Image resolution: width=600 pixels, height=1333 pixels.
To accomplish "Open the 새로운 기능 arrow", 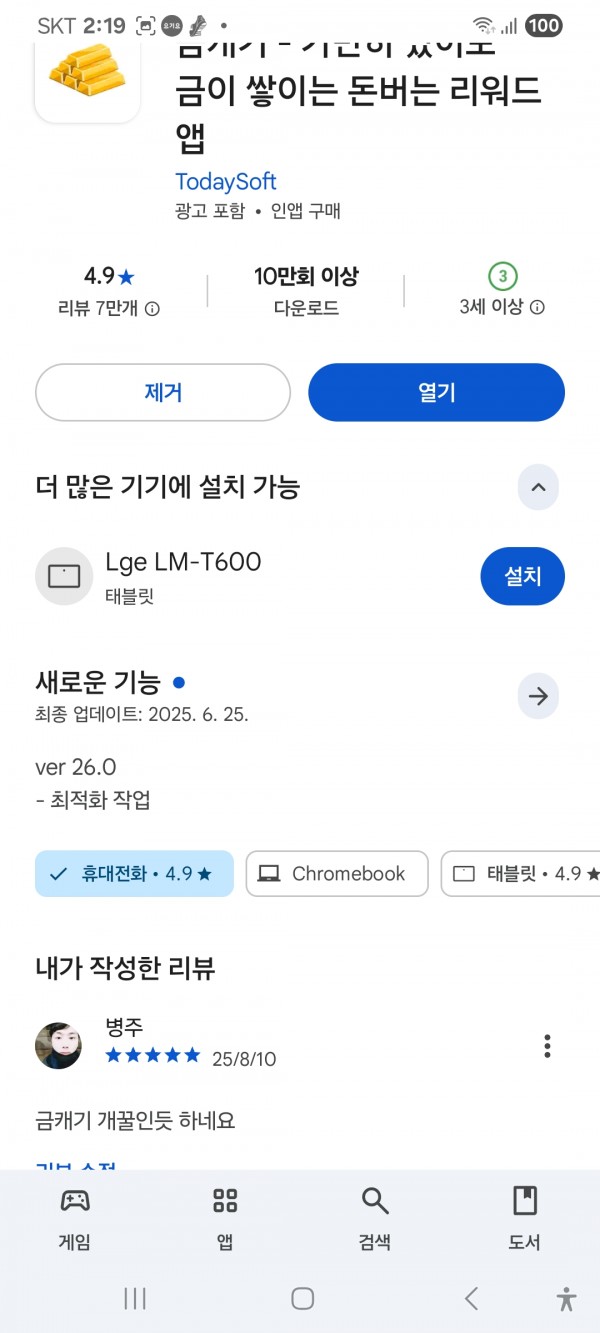I will tap(538, 696).
